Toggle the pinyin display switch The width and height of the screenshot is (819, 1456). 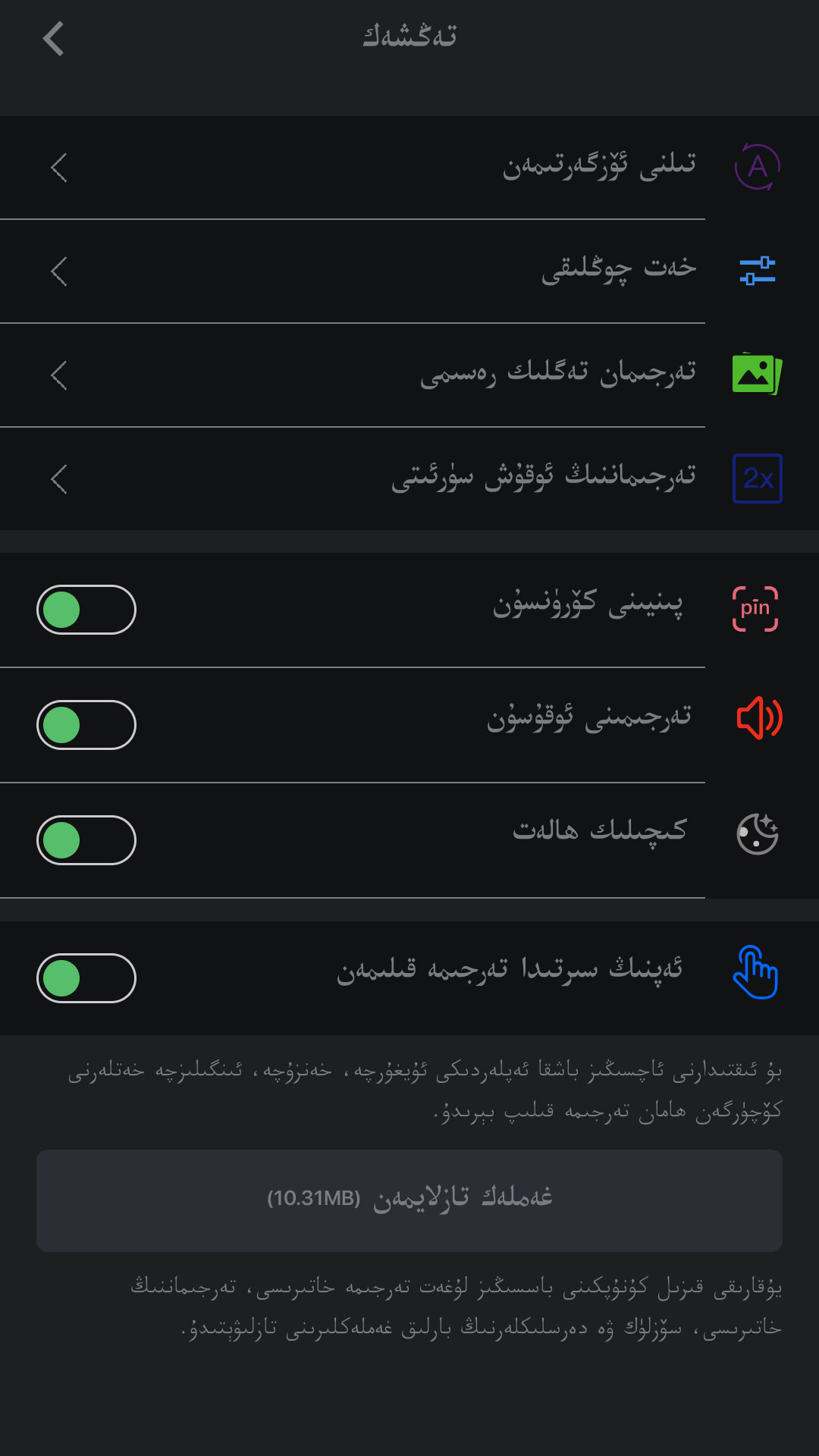pos(86,610)
